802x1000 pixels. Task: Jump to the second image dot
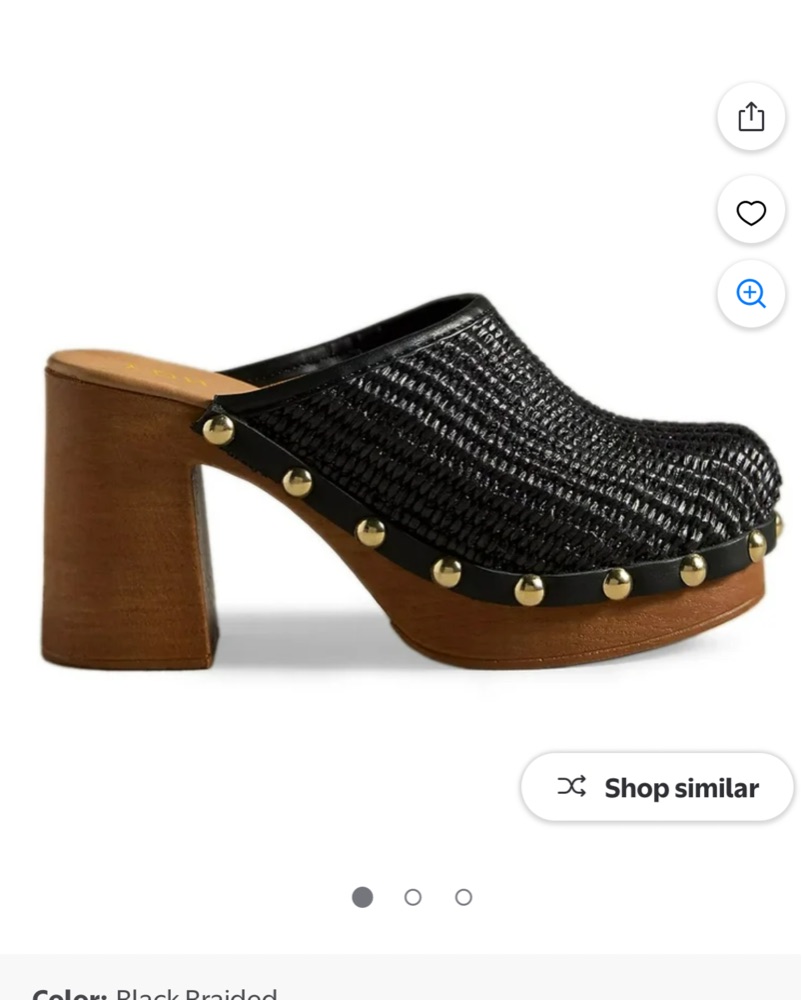coord(413,897)
